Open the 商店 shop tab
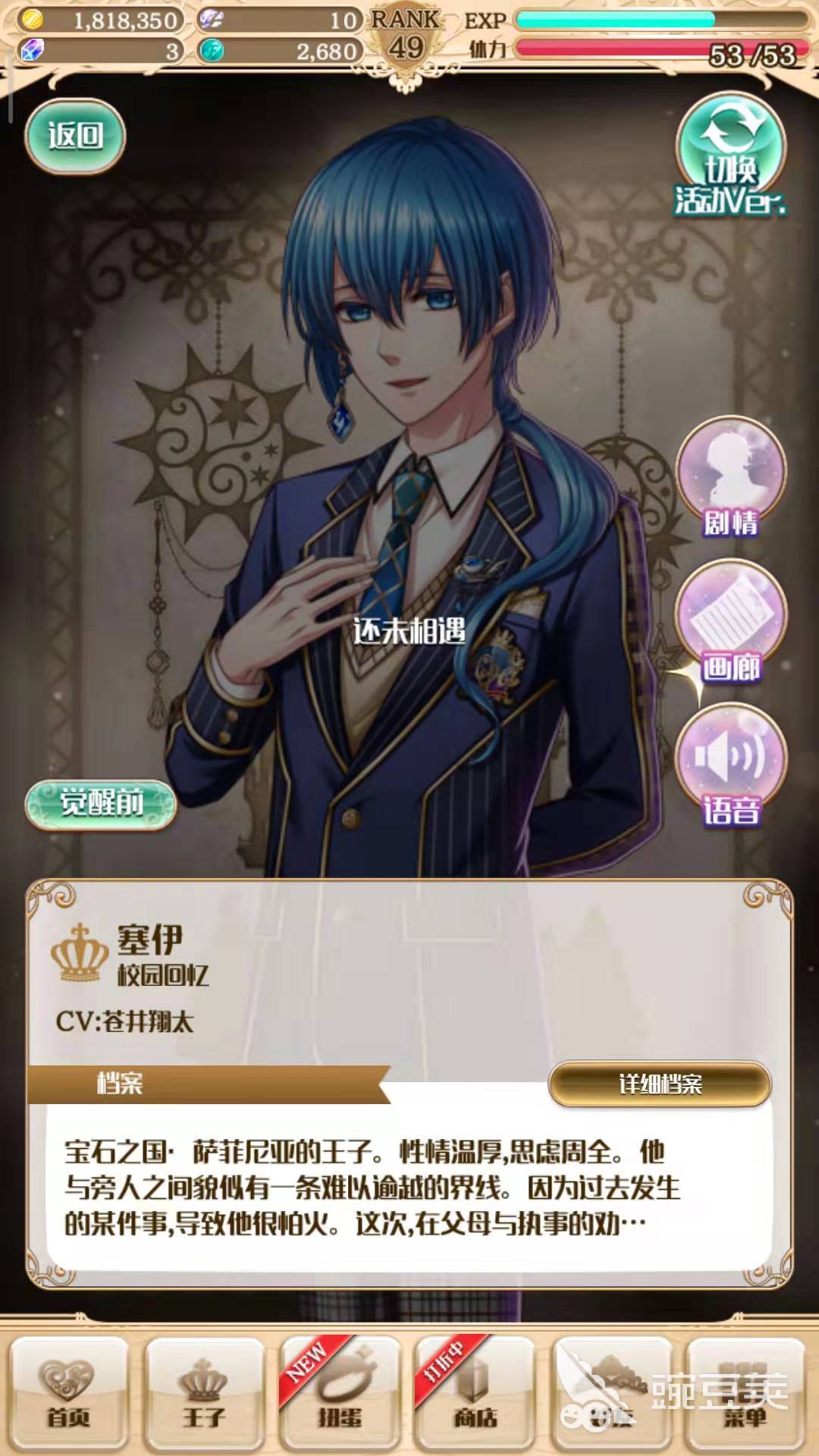 tap(475, 1394)
